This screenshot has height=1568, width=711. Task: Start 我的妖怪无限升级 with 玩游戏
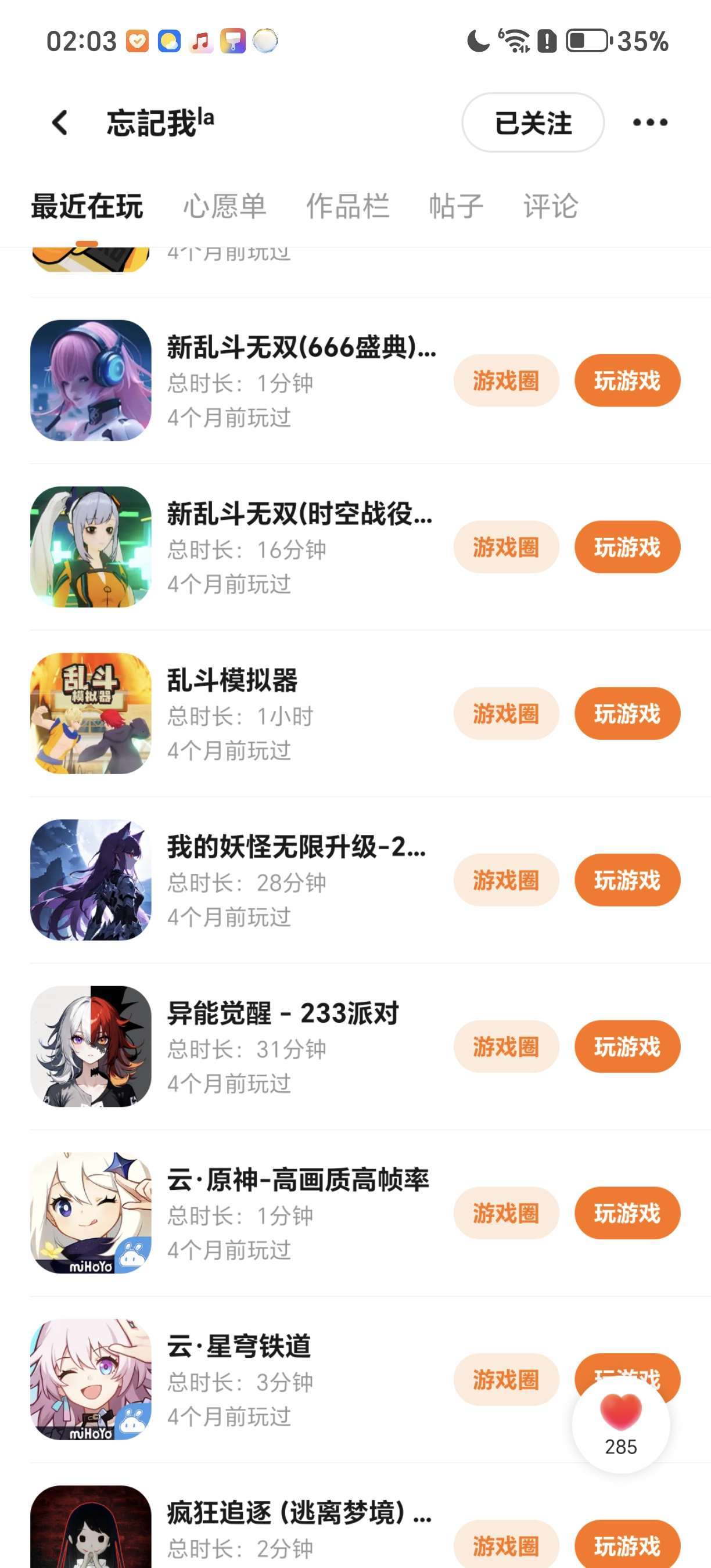(627, 880)
